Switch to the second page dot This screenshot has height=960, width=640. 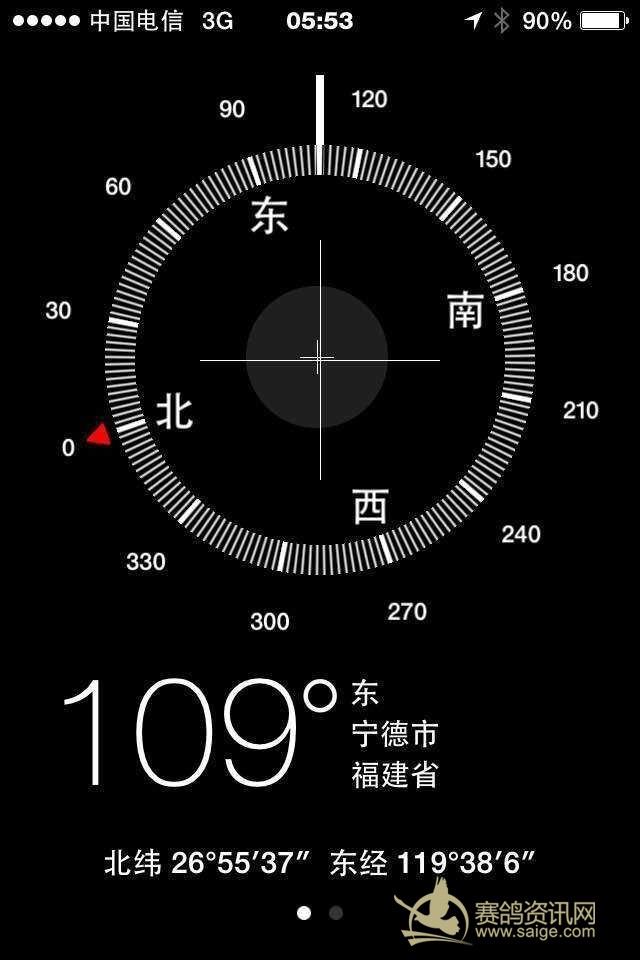pyautogui.click(x=336, y=912)
